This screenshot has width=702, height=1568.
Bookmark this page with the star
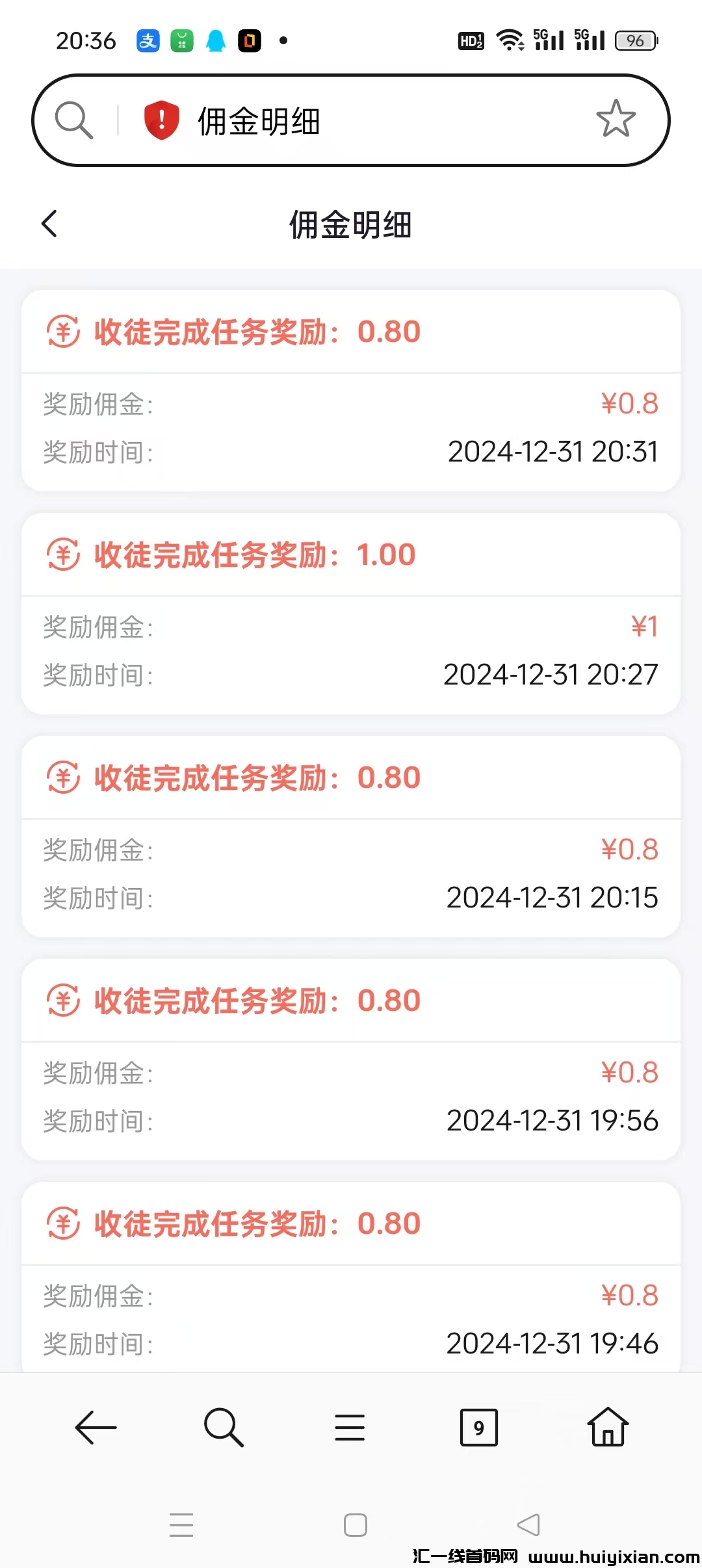(616, 119)
